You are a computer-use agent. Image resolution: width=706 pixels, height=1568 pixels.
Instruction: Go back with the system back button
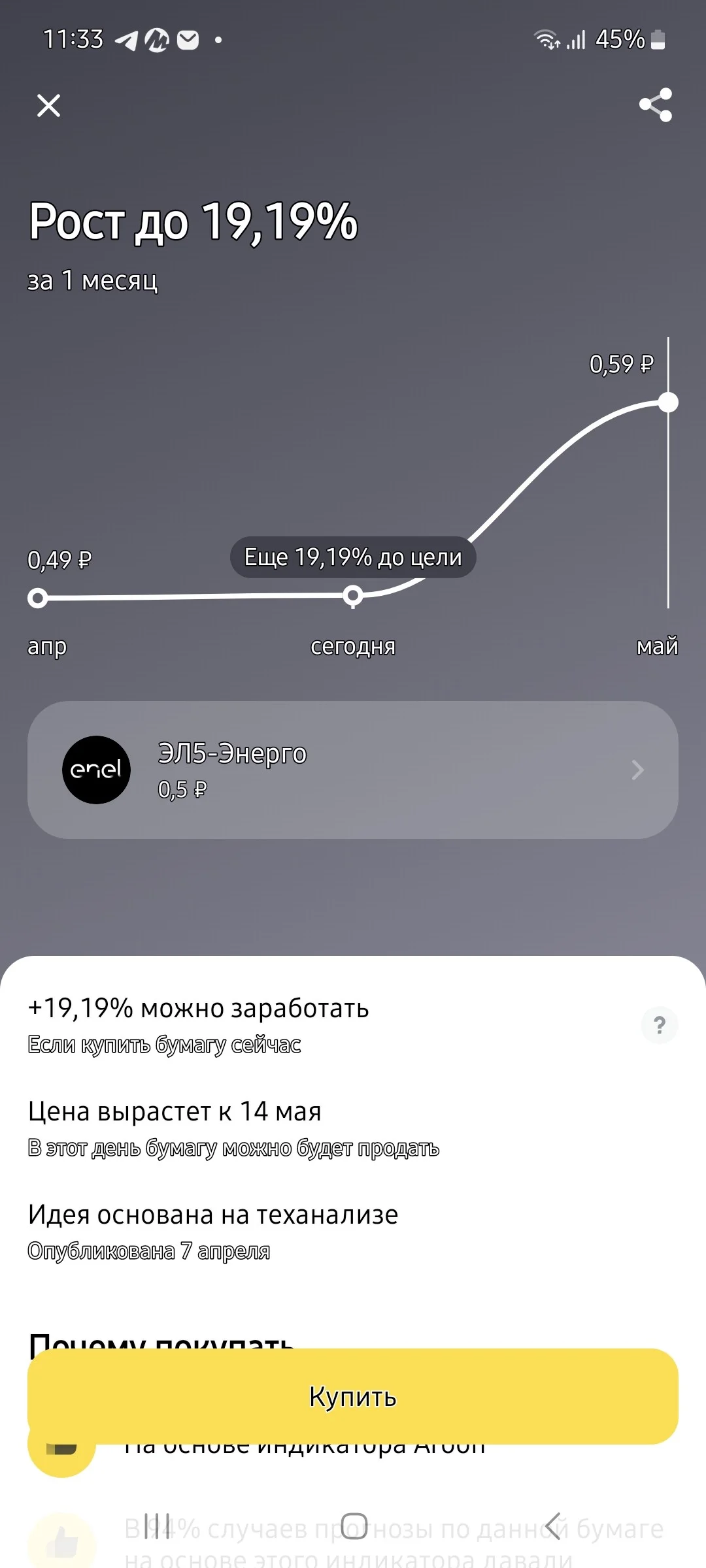pos(553,1526)
